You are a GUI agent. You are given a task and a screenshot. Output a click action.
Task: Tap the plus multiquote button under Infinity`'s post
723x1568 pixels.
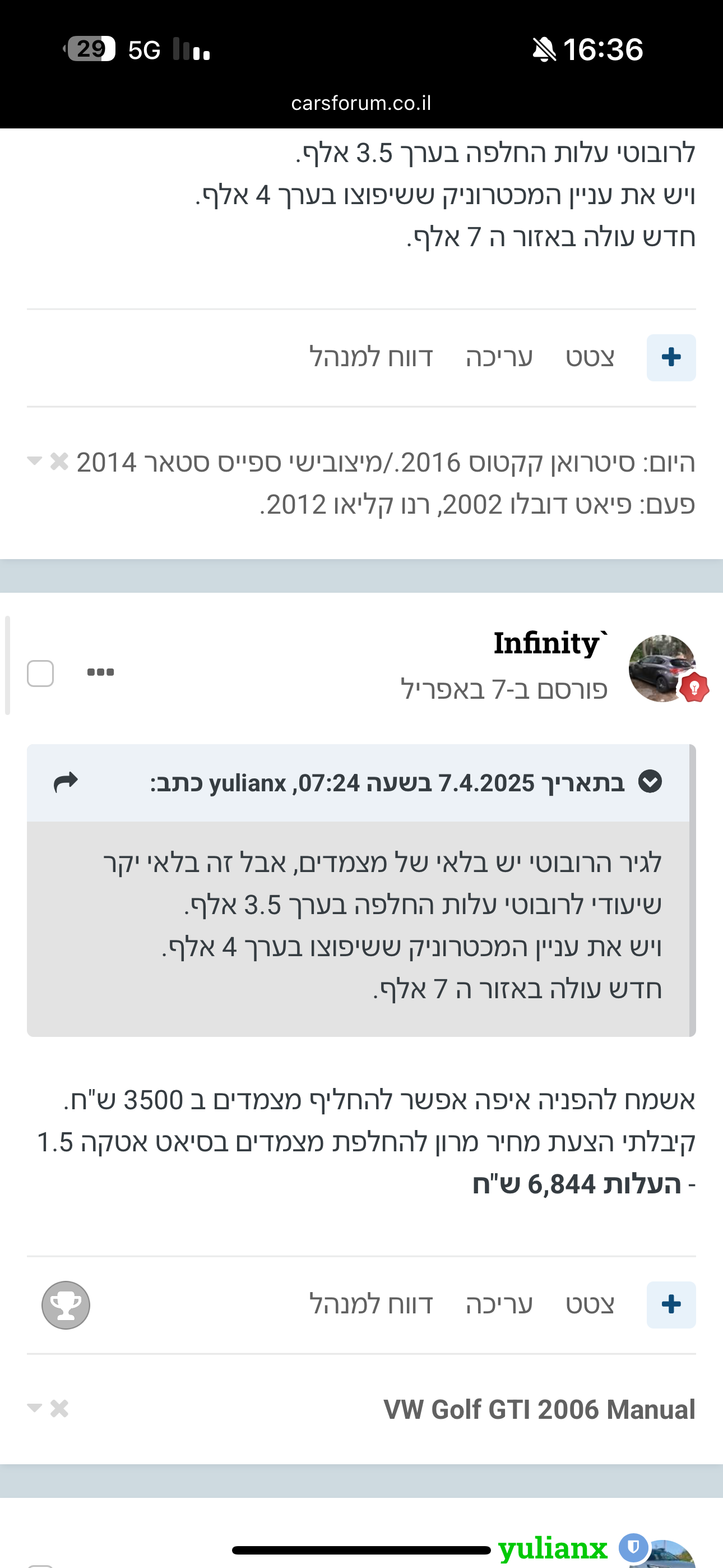[671, 1305]
